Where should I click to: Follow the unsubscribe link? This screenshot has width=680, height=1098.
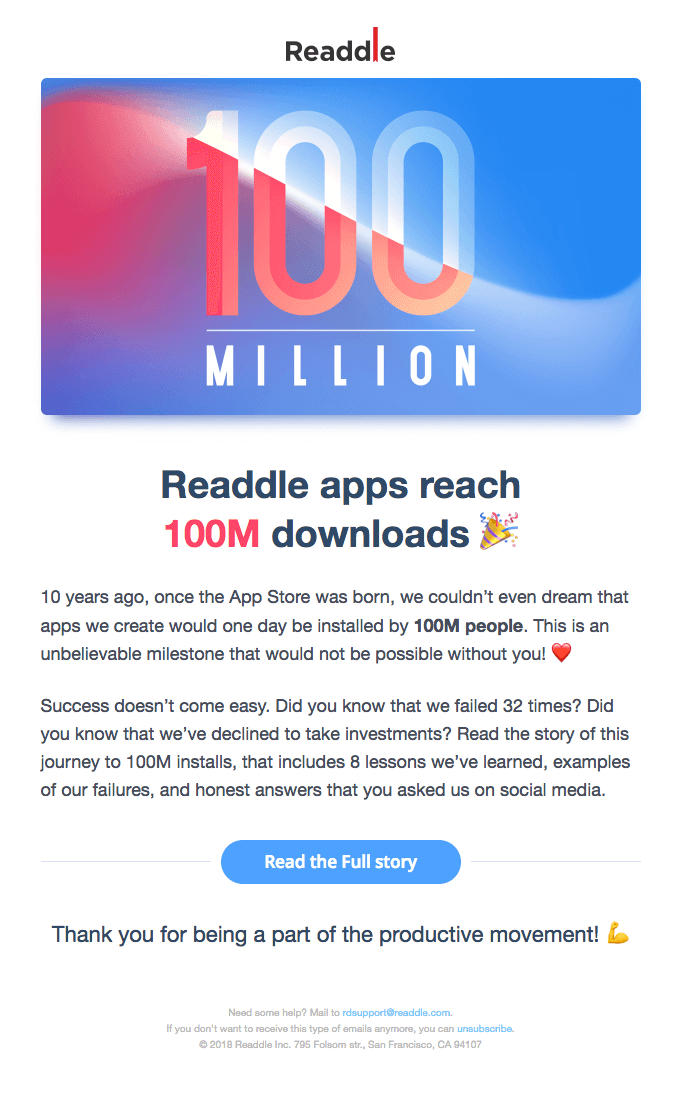click(485, 1028)
